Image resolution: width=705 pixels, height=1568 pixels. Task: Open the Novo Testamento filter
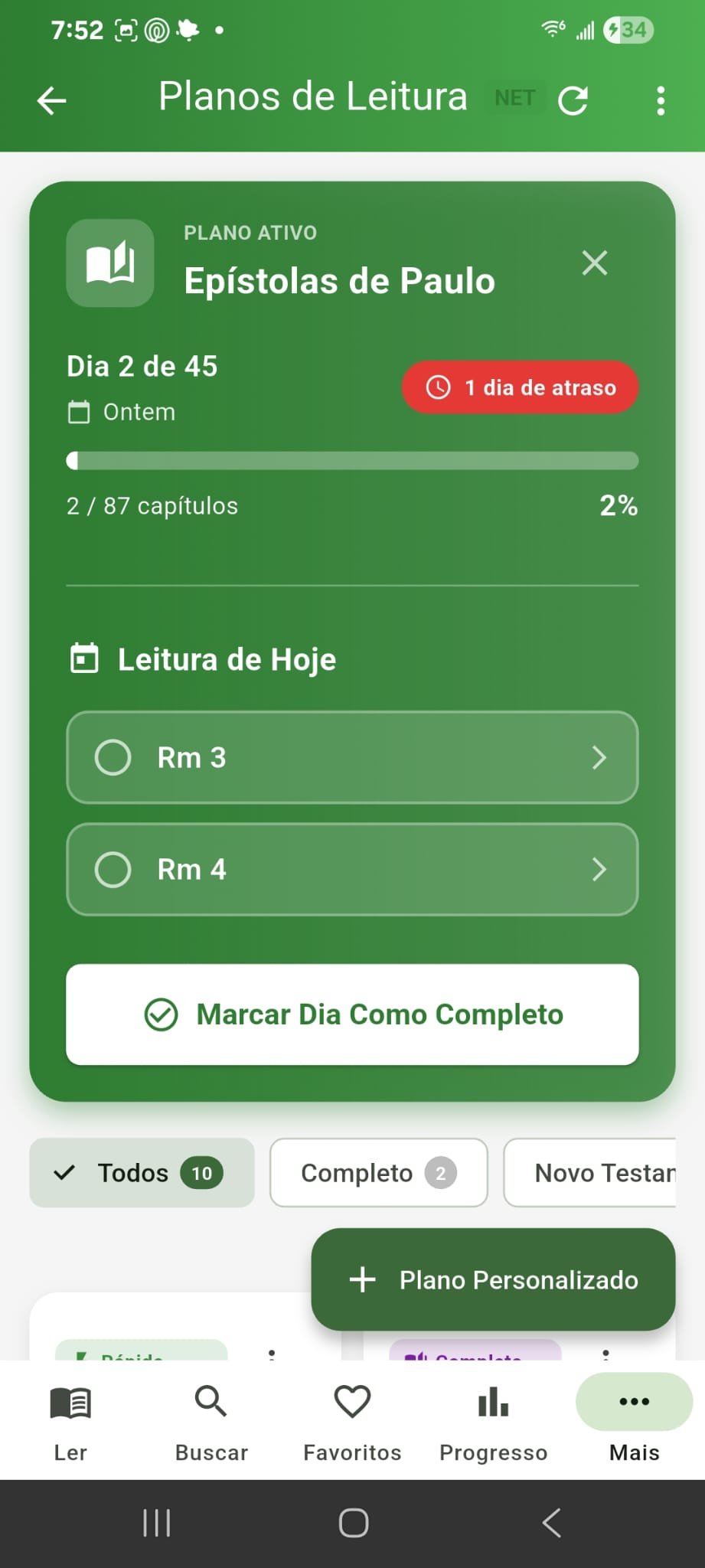[605, 1173]
